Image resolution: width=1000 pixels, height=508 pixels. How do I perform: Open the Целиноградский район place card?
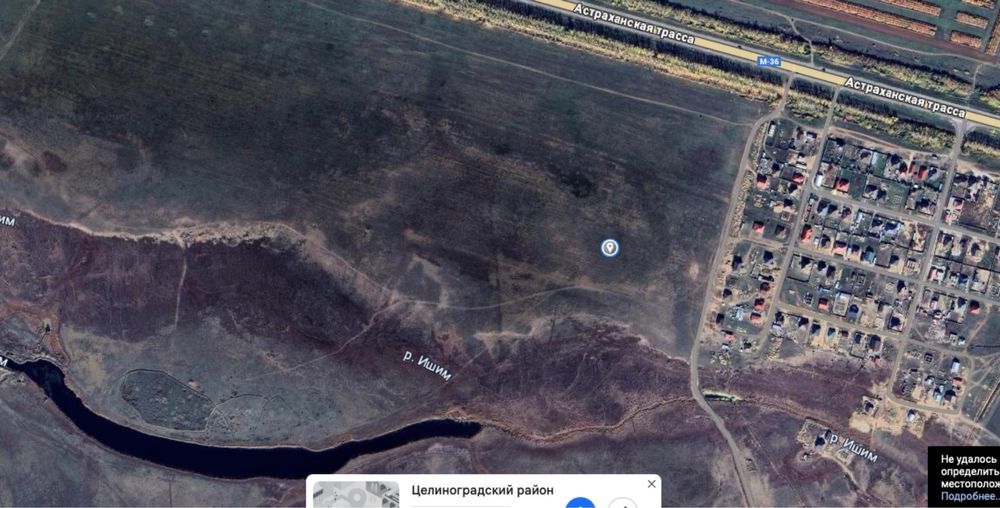coord(481,490)
